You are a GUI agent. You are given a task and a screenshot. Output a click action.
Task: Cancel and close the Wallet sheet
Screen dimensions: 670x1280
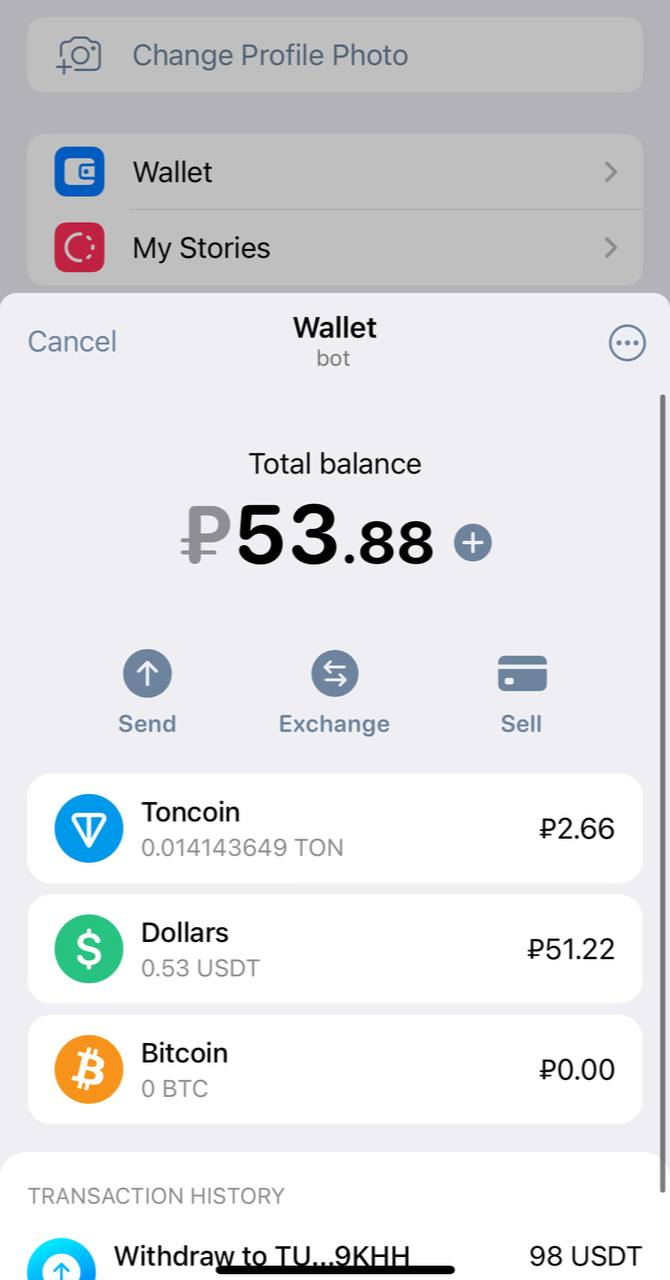72,342
